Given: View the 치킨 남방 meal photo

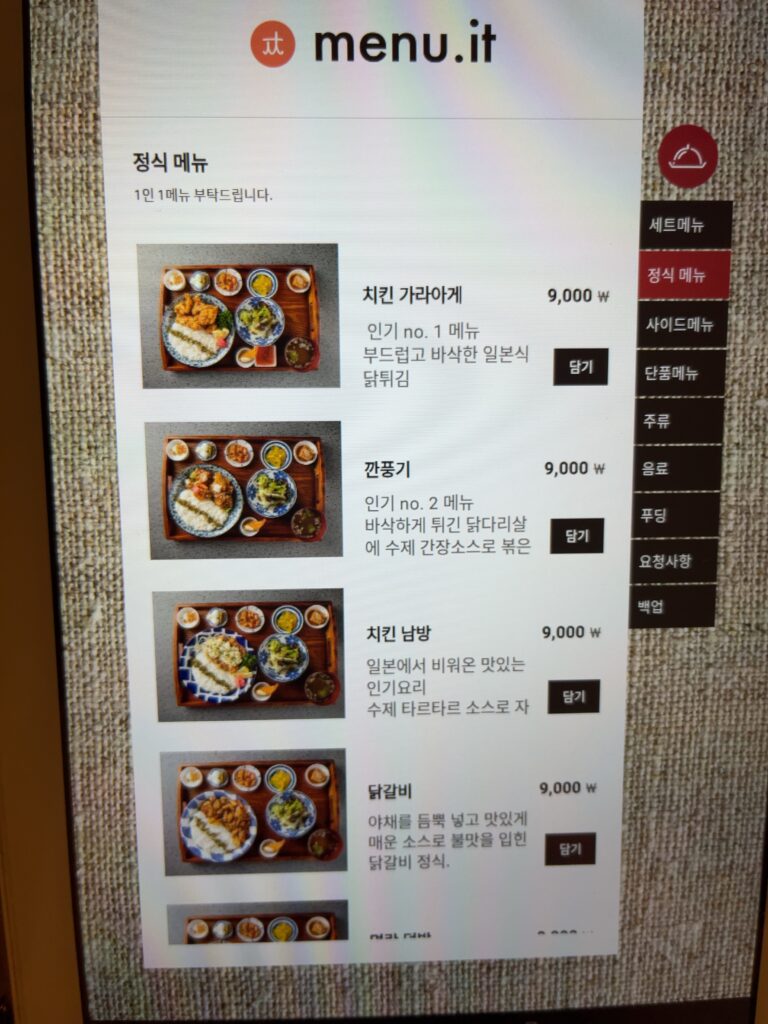Looking at the screenshot, I should [248, 654].
